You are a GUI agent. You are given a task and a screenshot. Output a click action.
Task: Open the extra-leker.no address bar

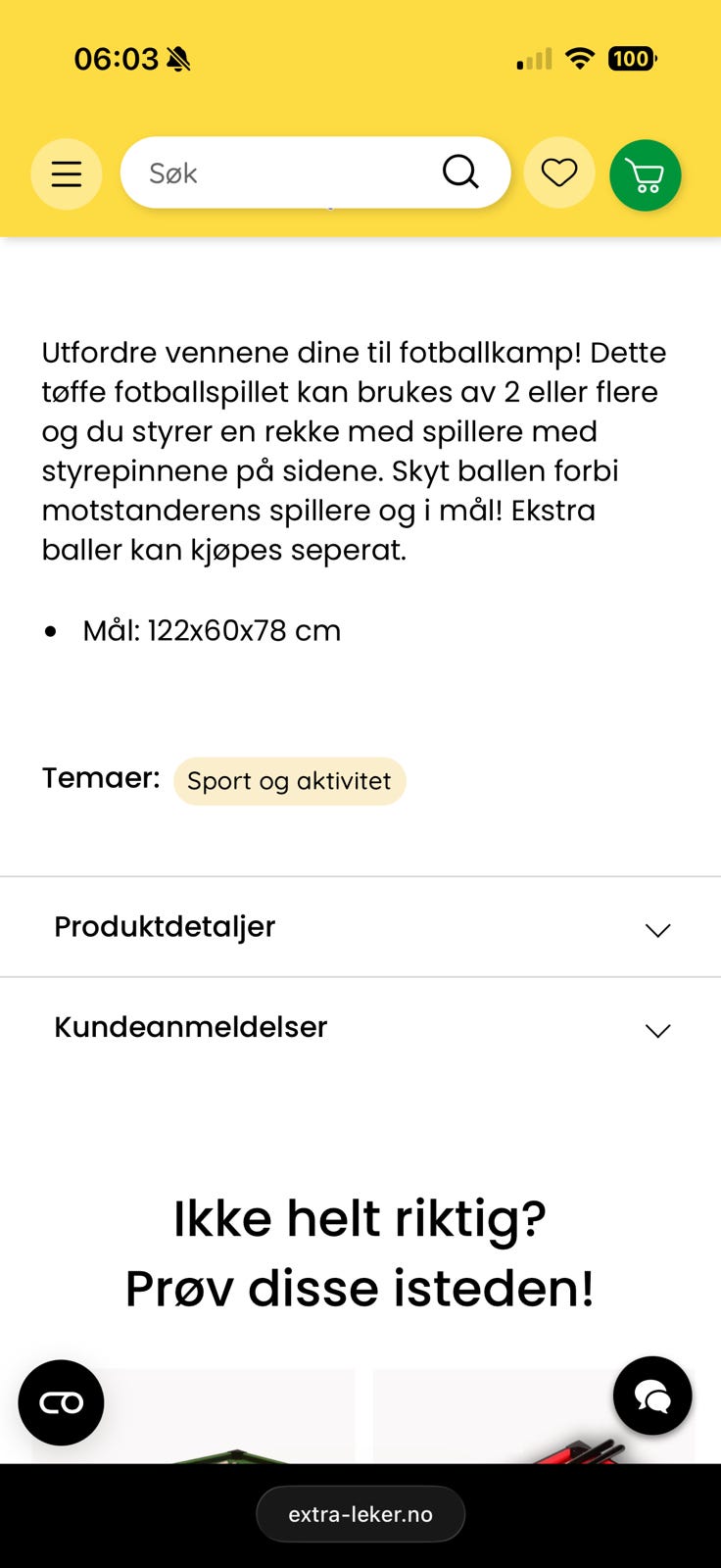point(360,1513)
